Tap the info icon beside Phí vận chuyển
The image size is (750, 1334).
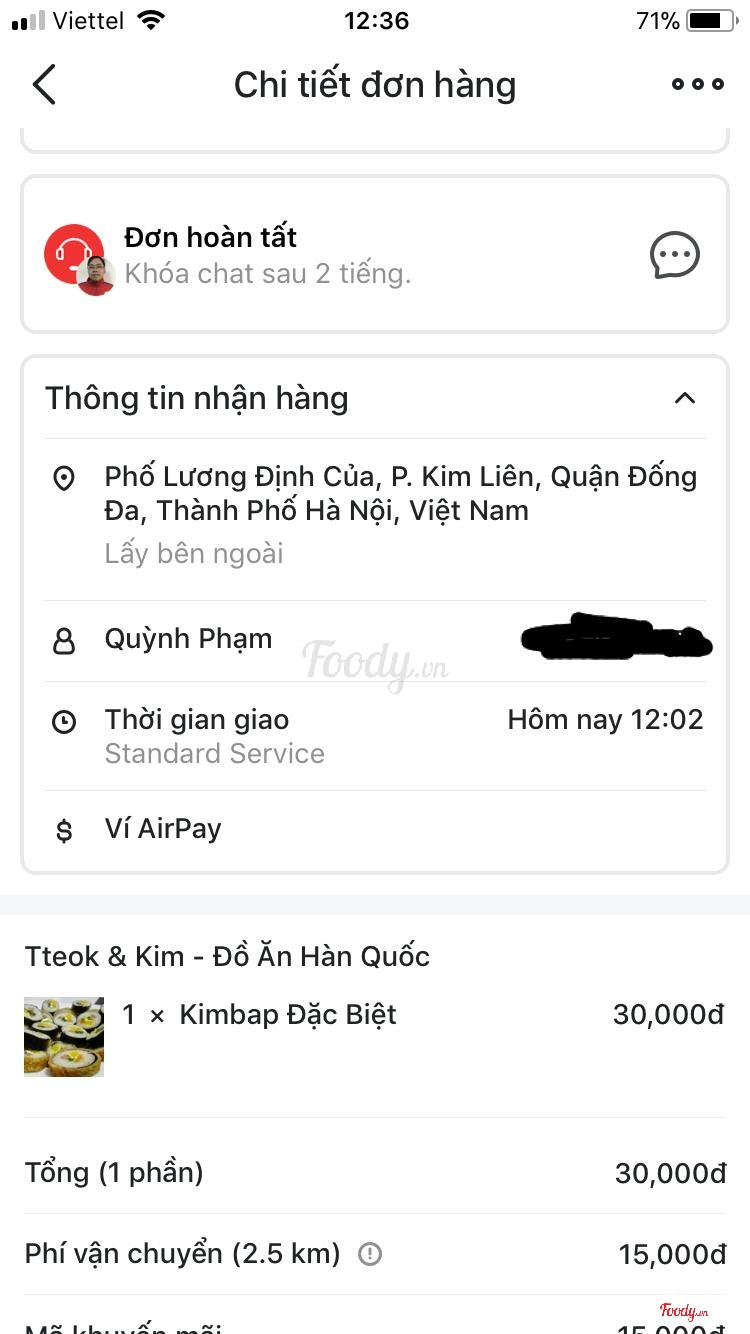point(370,1253)
